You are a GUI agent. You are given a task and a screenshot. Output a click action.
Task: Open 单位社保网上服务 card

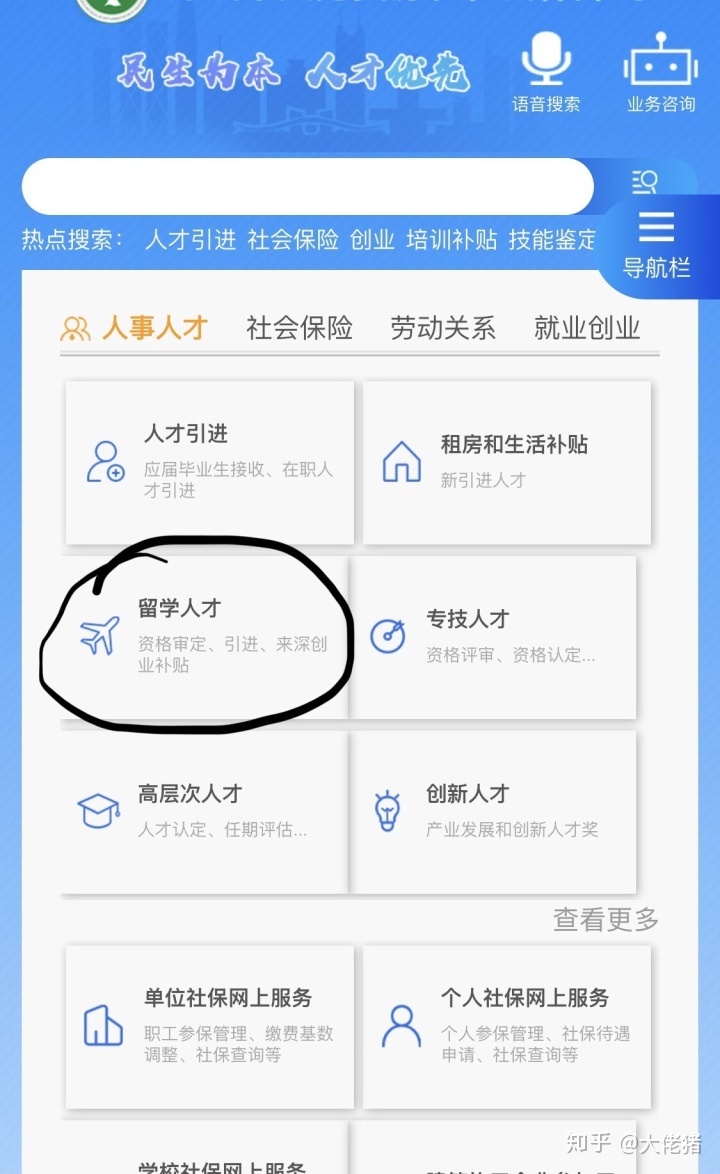tap(209, 1026)
